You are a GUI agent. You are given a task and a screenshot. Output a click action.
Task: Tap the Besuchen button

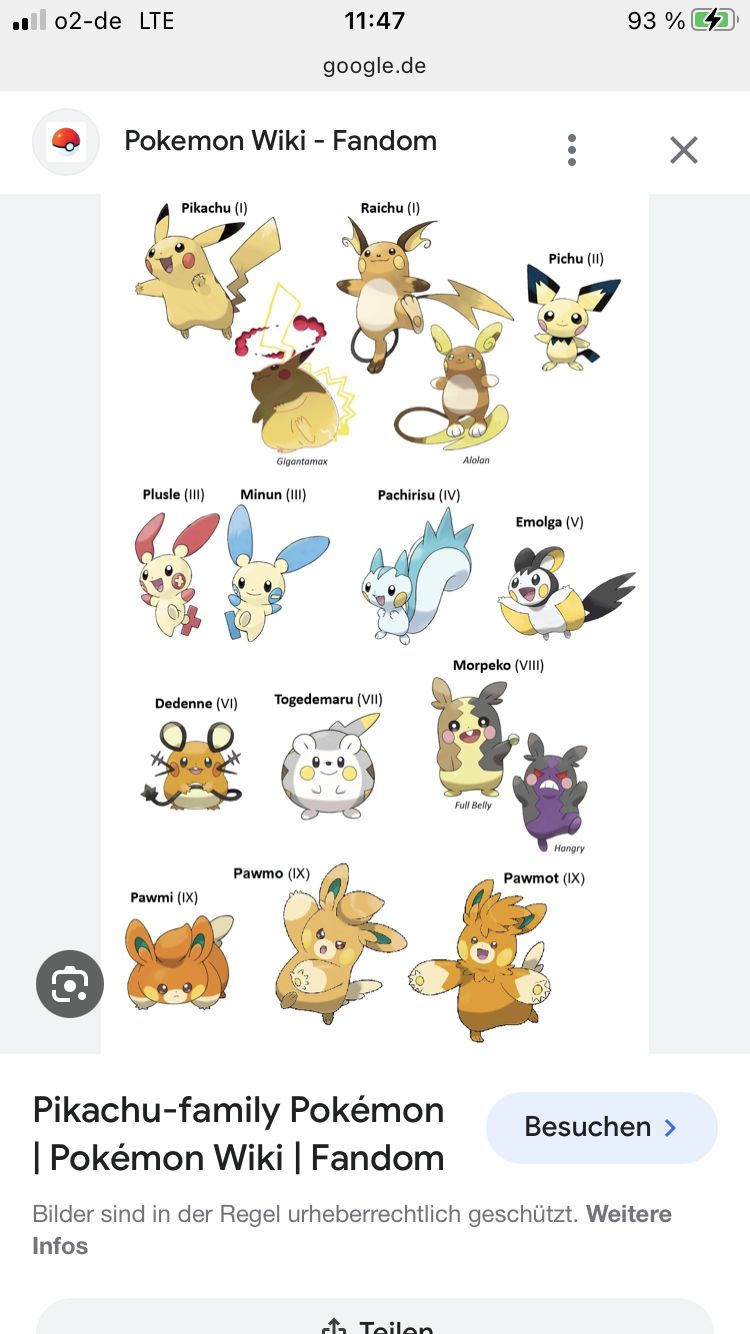click(601, 1127)
